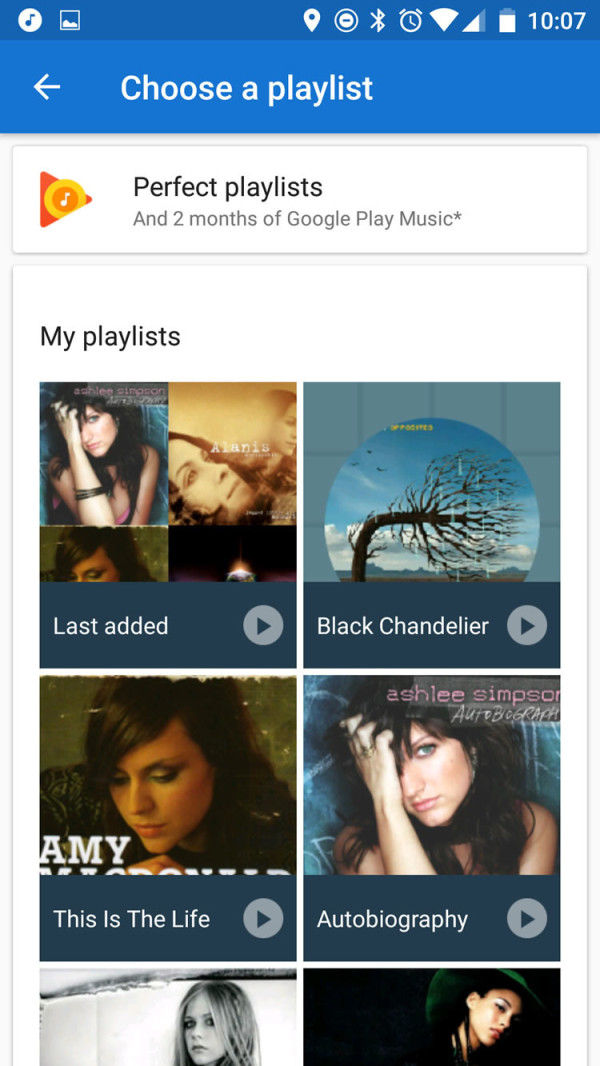Play the Last added playlist

(x=263, y=626)
